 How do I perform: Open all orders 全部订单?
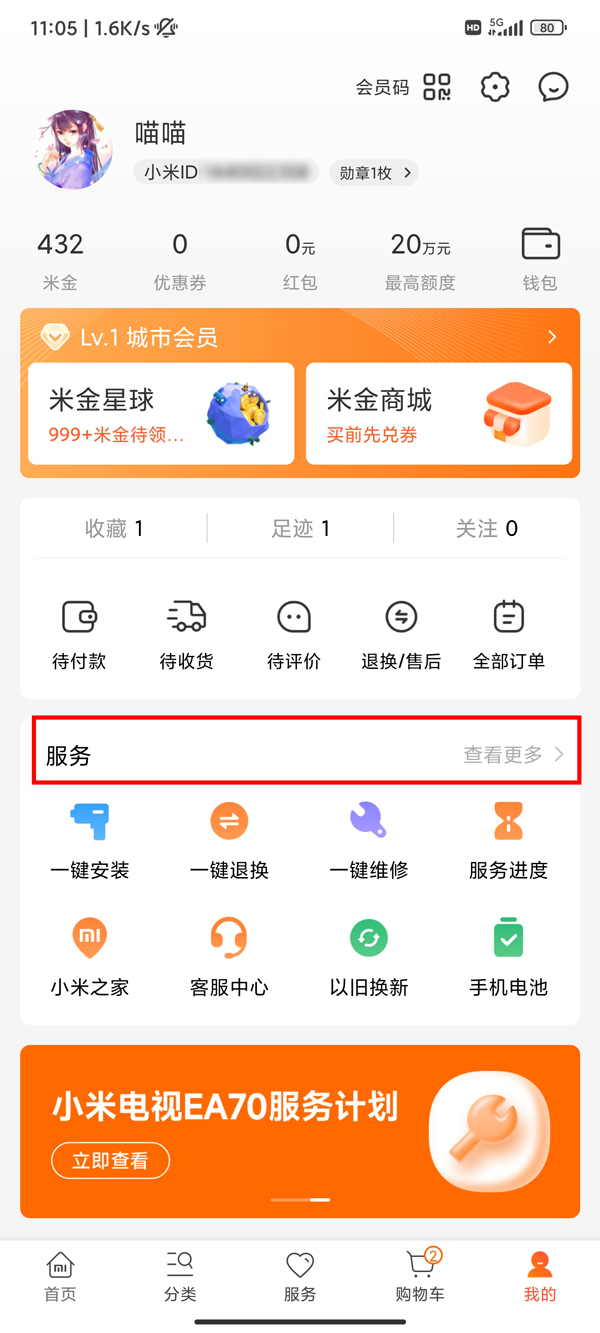[509, 635]
